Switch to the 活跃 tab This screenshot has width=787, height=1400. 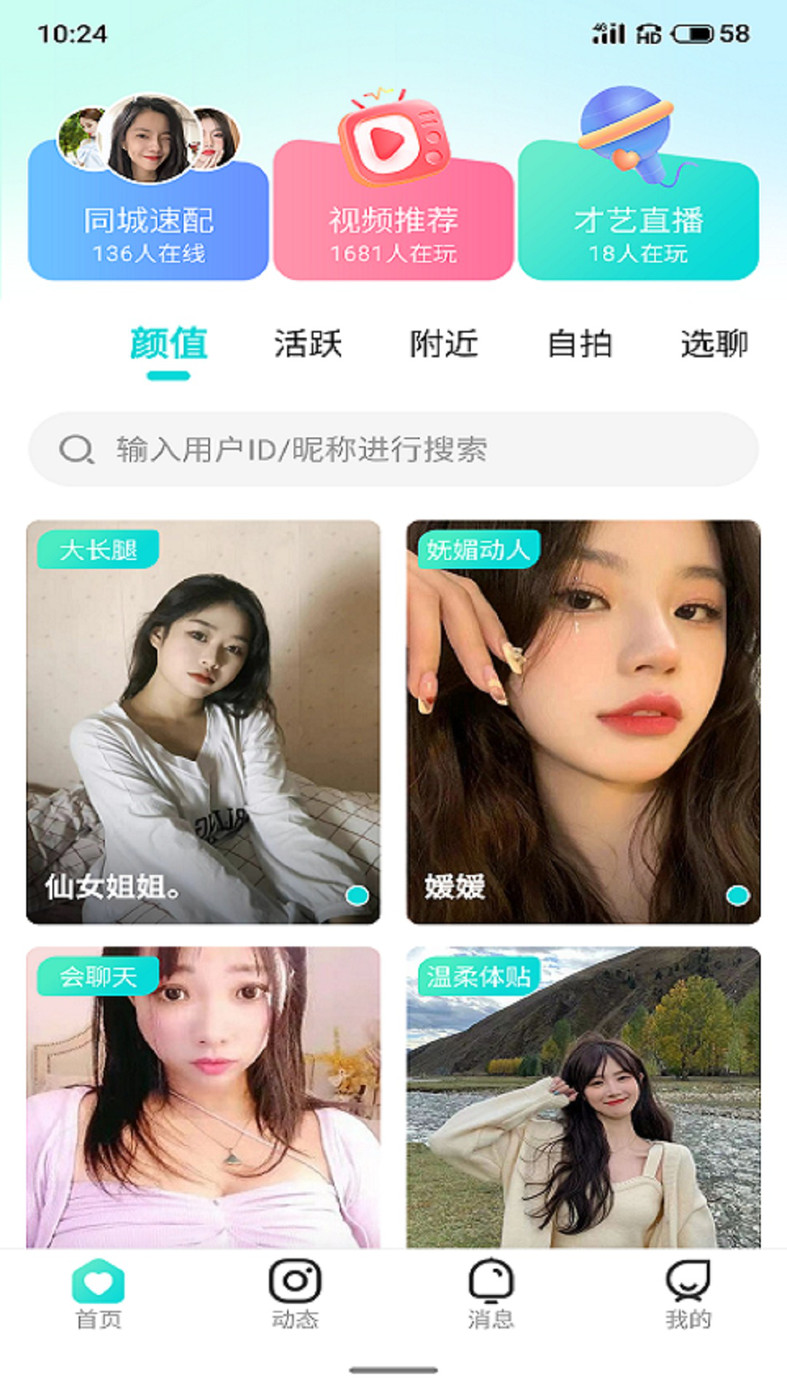point(308,345)
